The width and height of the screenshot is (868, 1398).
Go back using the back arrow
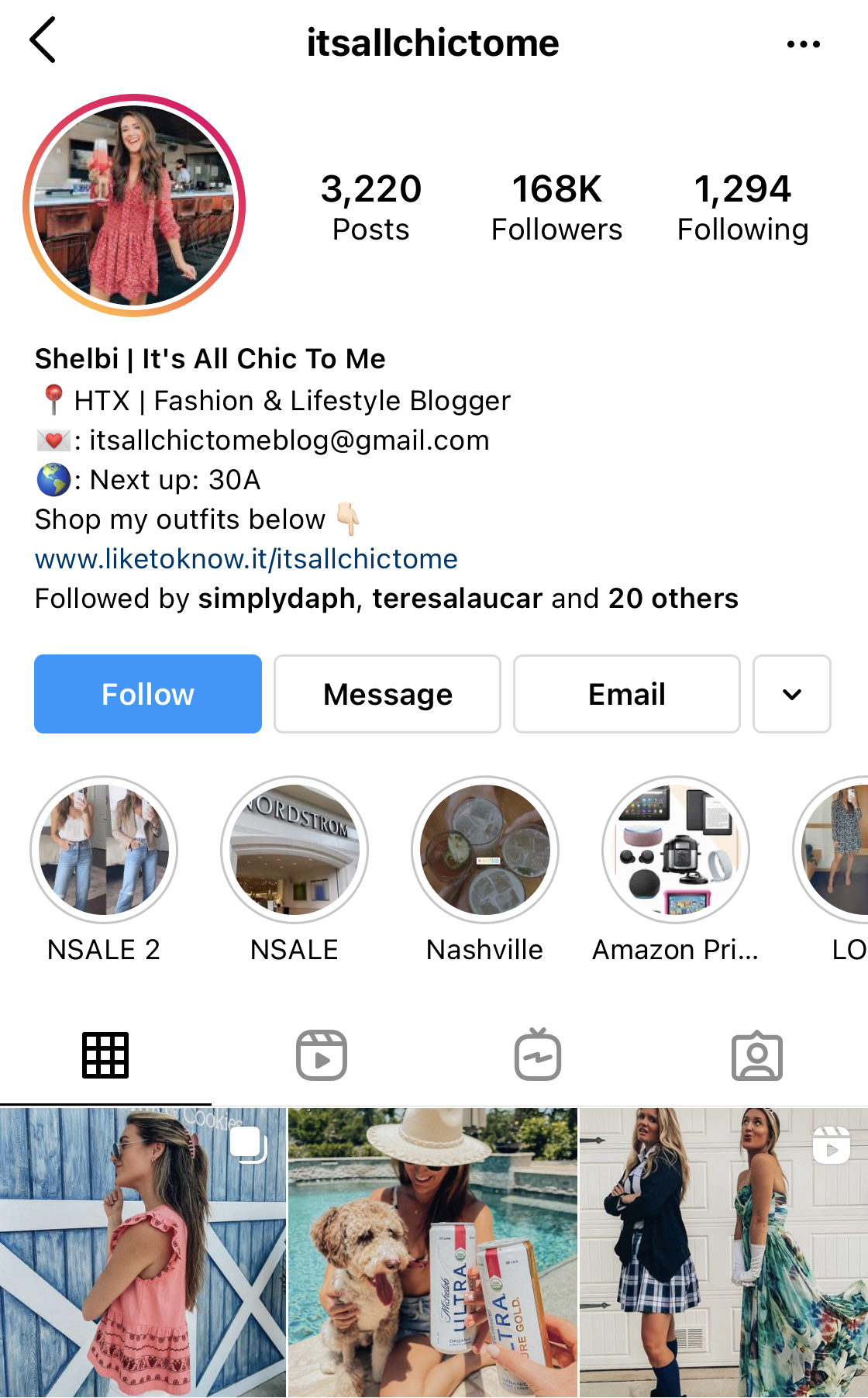(43, 40)
